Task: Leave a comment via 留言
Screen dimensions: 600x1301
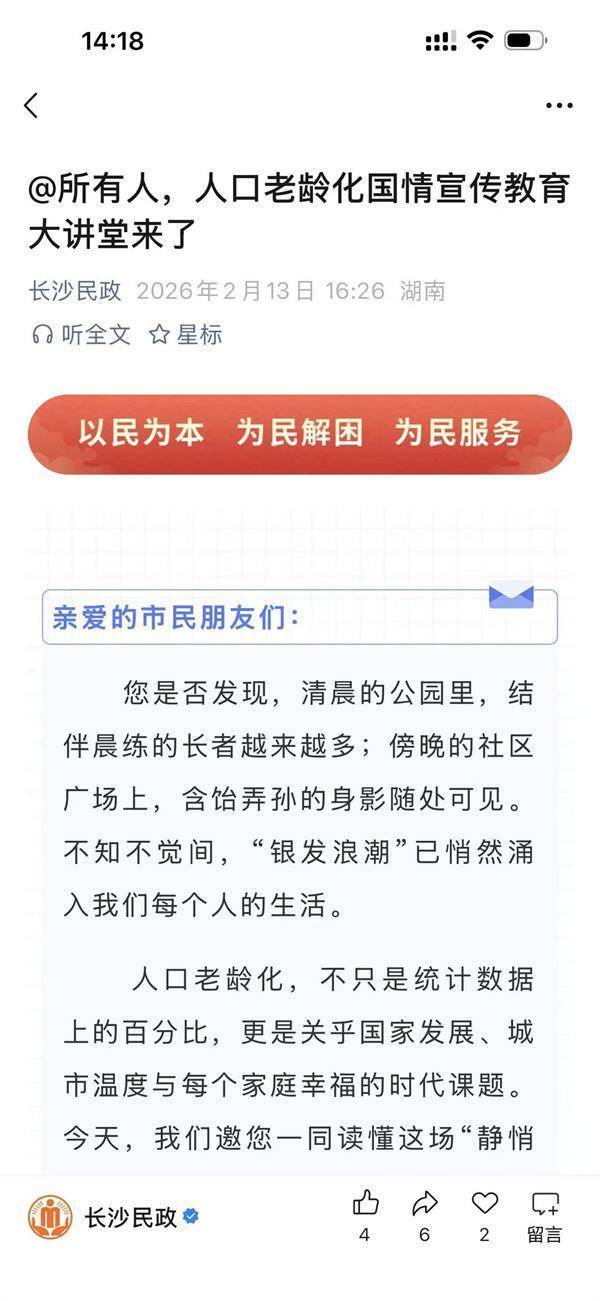Action: (545, 1214)
